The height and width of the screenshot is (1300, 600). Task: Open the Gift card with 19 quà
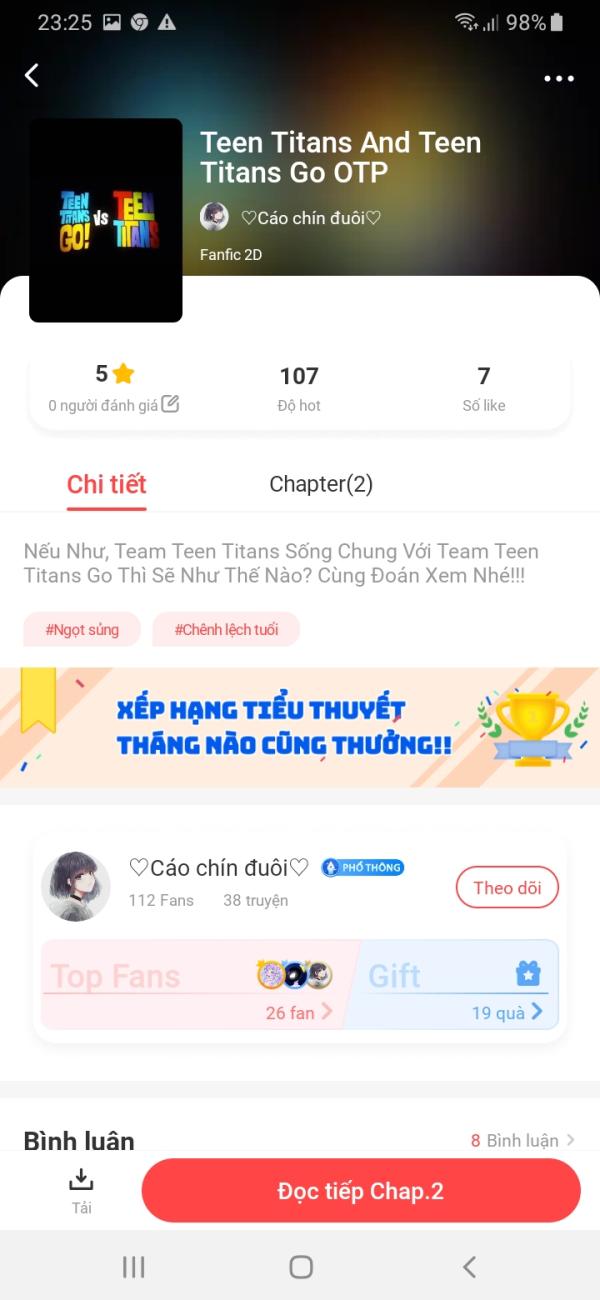pyautogui.click(x=455, y=985)
